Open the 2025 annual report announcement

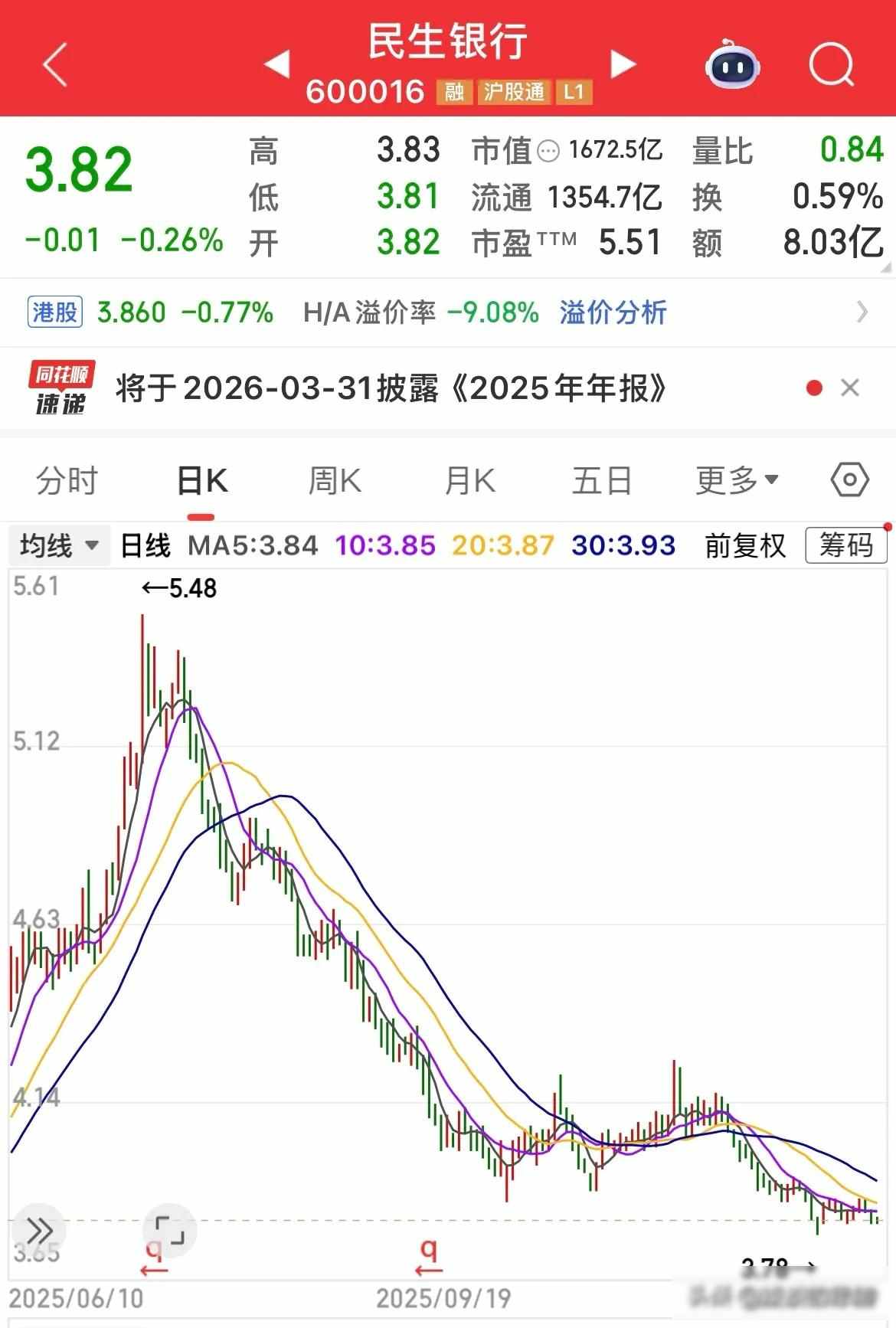coord(391,389)
